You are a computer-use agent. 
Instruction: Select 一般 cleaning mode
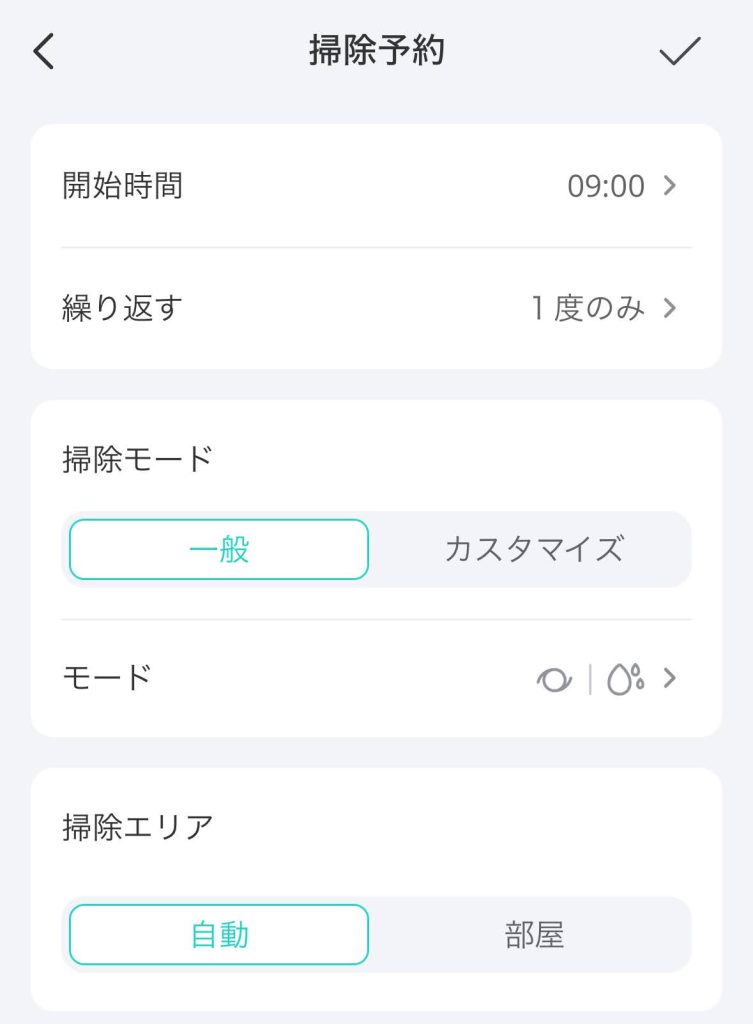tap(219, 549)
